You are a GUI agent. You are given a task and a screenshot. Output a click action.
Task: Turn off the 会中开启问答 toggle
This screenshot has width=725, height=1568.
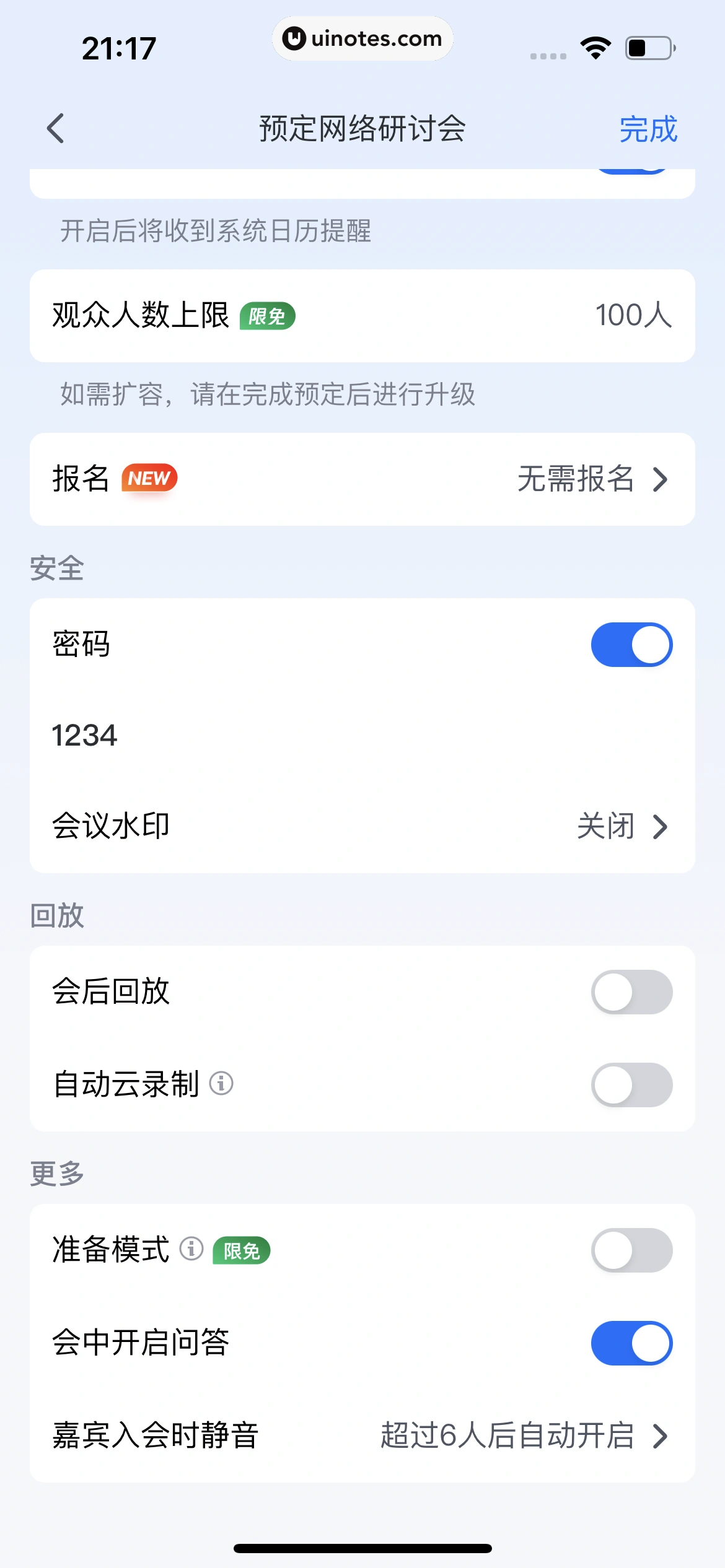tap(631, 1343)
